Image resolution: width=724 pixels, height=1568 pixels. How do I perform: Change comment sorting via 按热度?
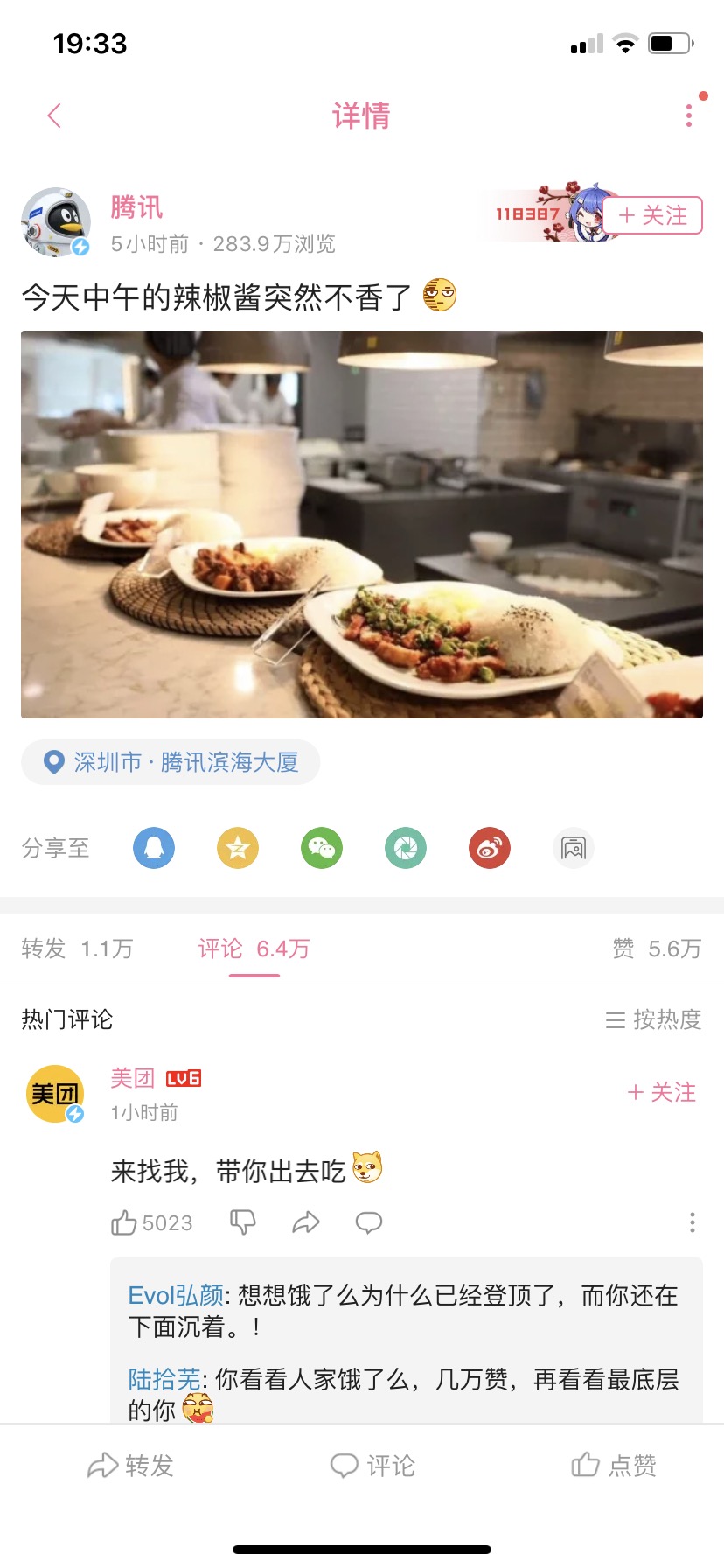pyautogui.click(x=653, y=1019)
